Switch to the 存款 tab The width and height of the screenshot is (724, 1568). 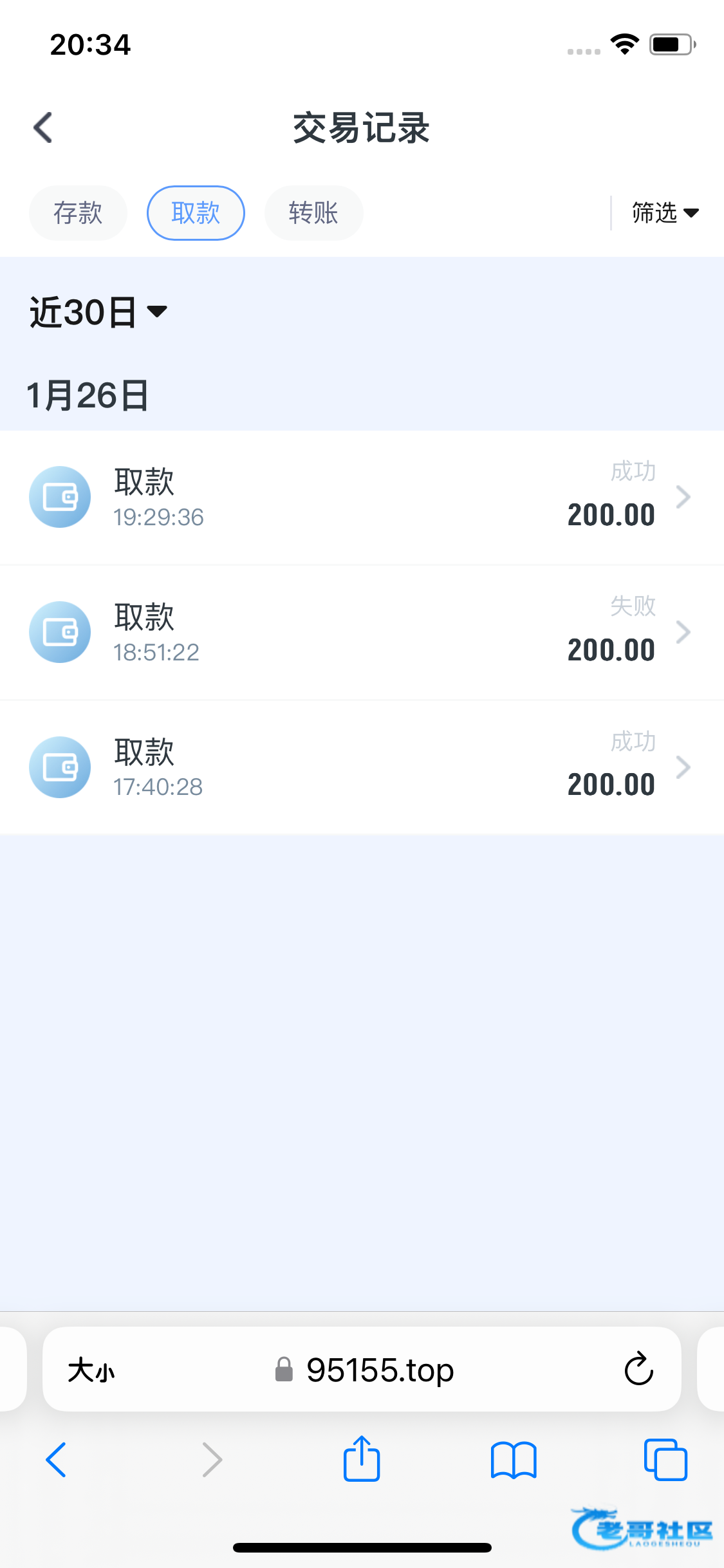[x=78, y=213]
